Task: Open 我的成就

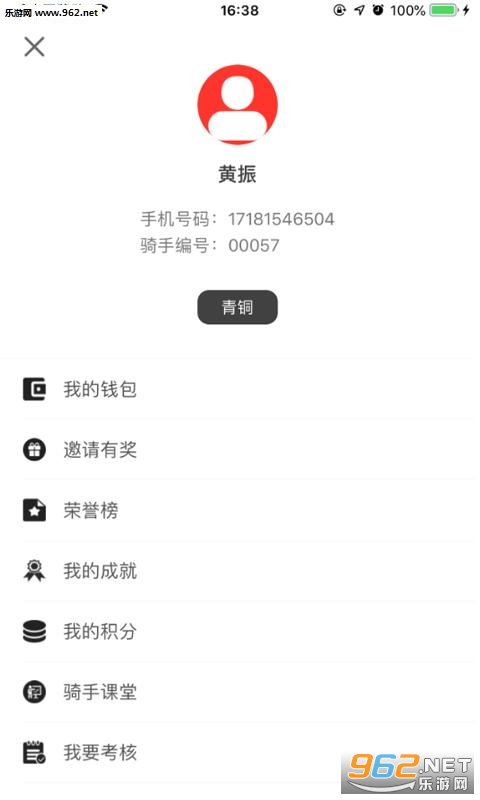Action: [x=240, y=571]
